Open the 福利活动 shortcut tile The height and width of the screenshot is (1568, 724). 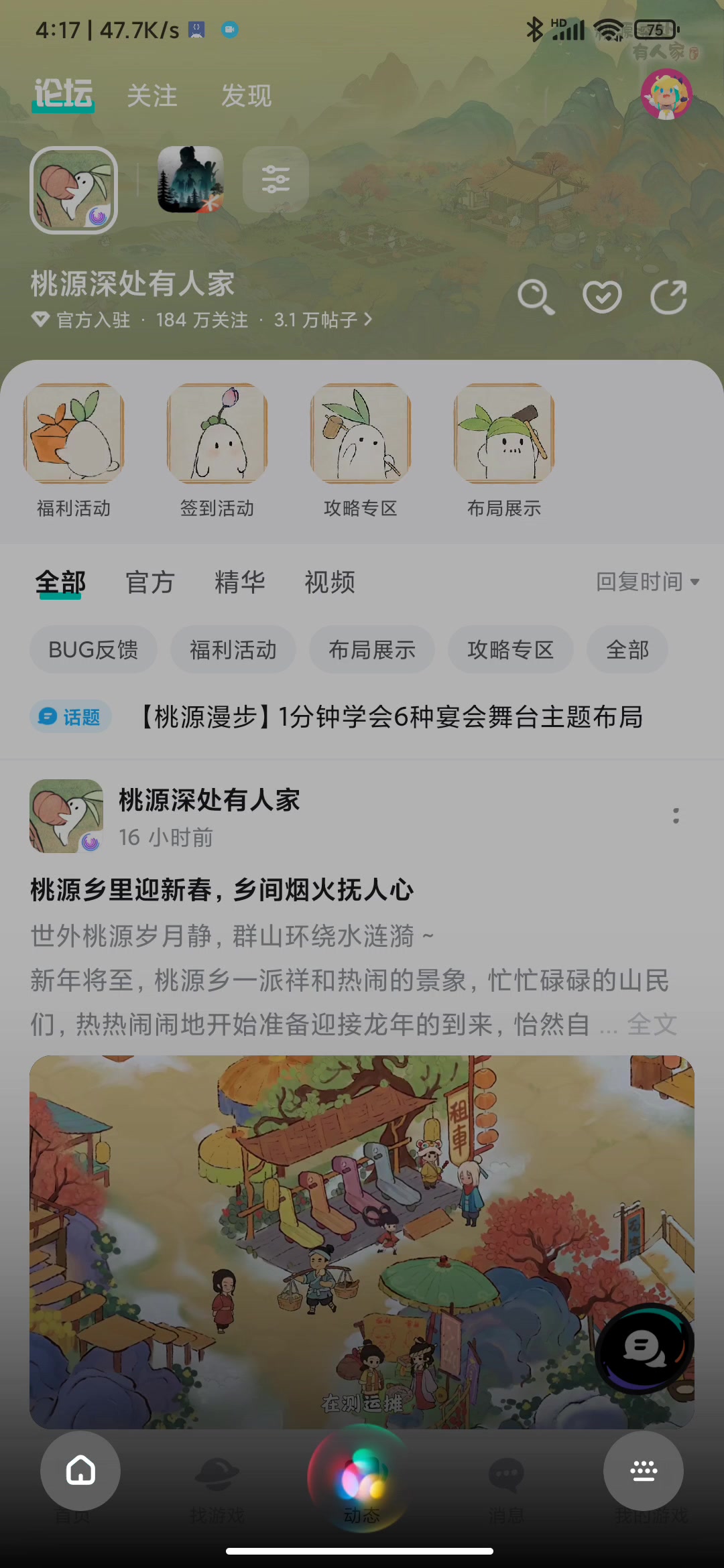[74, 450]
